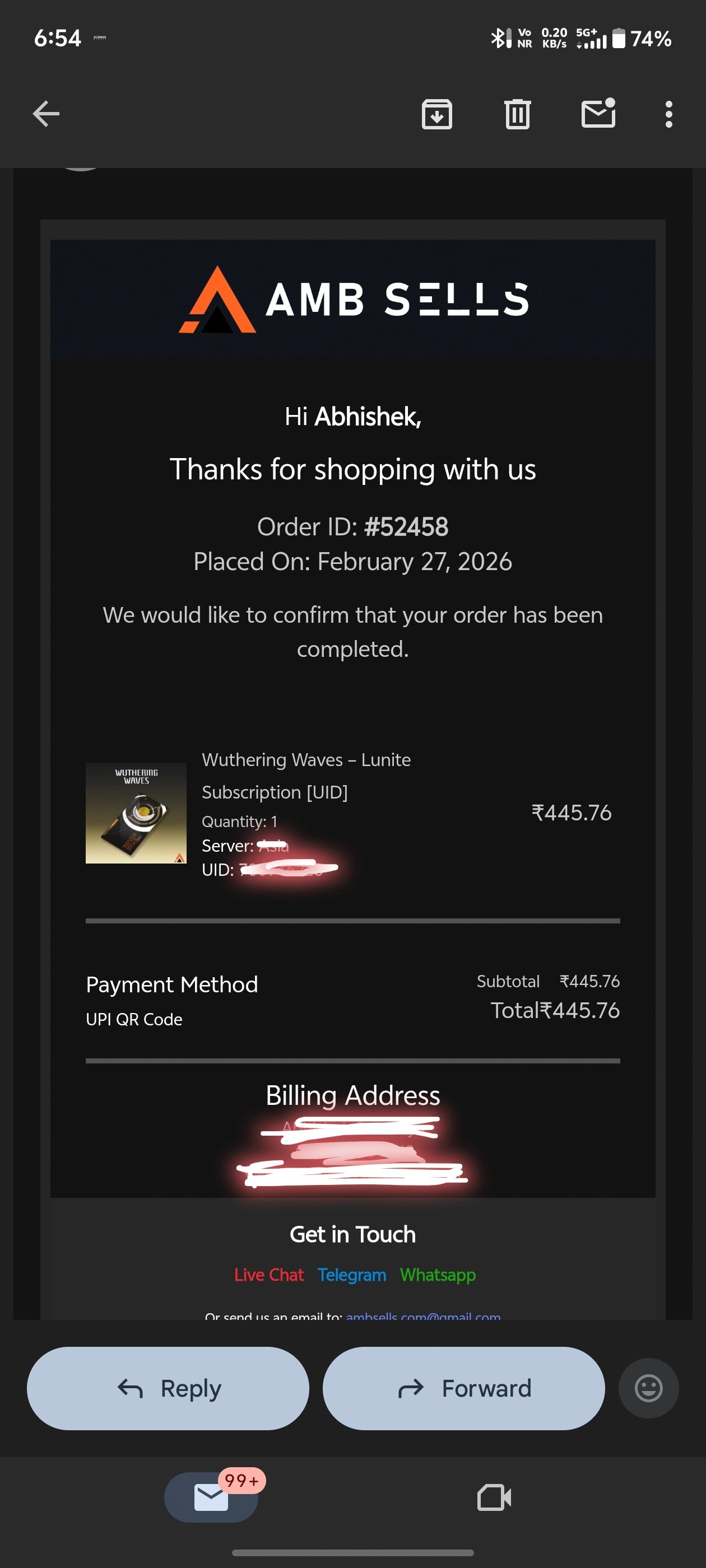Delete this email
706x1568 pixels.
[517, 114]
